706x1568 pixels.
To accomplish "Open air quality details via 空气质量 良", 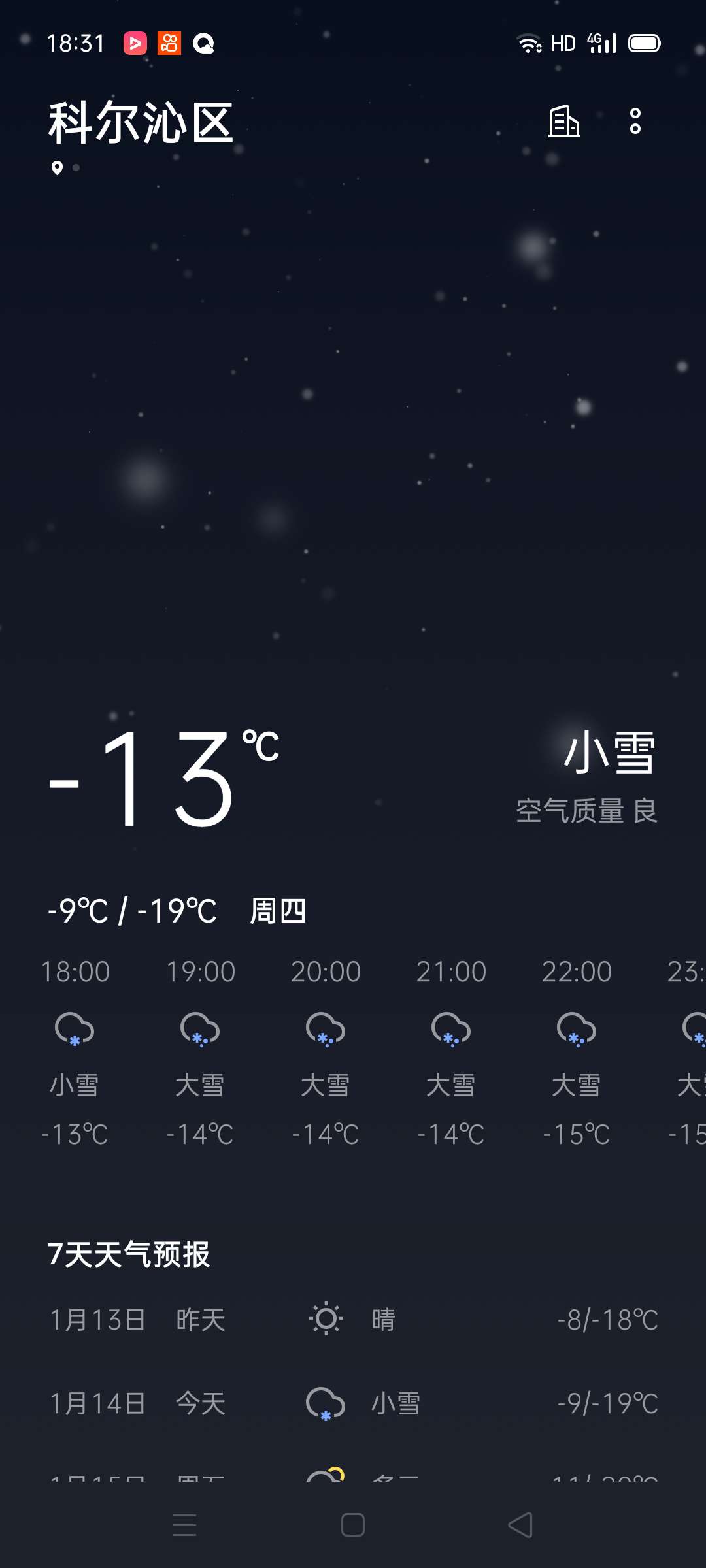I will pyautogui.click(x=586, y=810).
